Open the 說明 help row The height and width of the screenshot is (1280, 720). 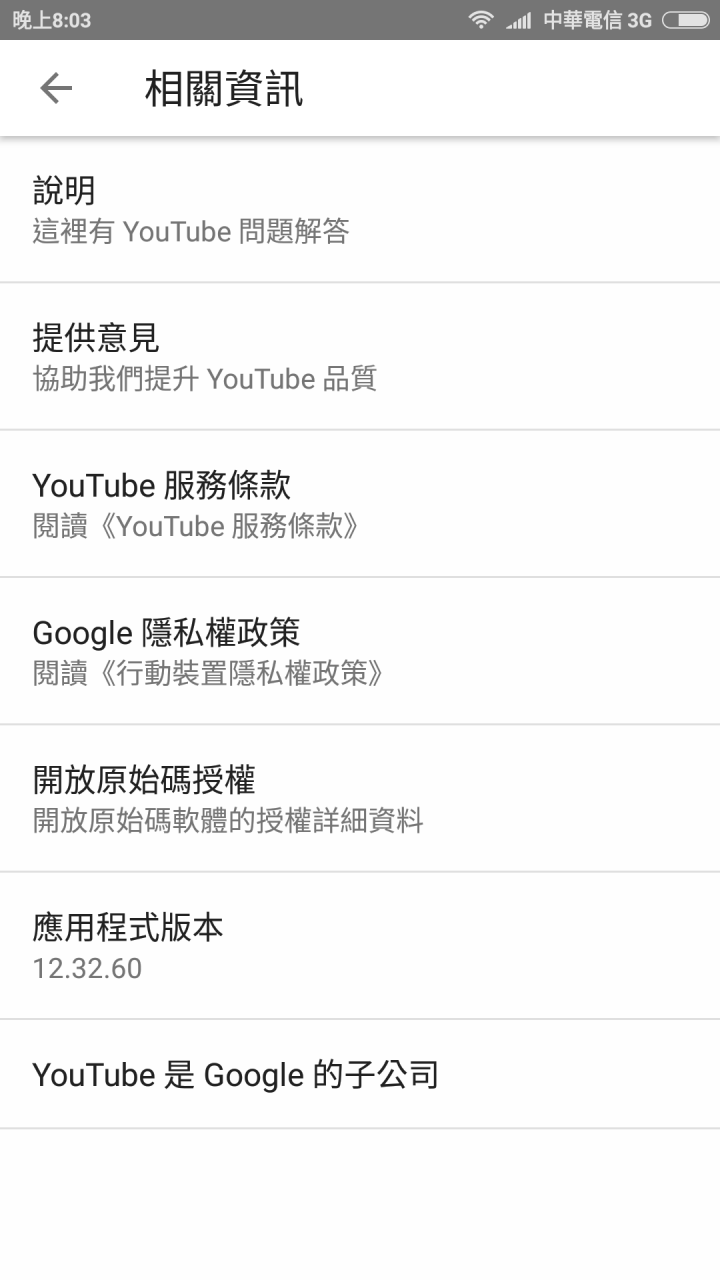coord(360,209)
